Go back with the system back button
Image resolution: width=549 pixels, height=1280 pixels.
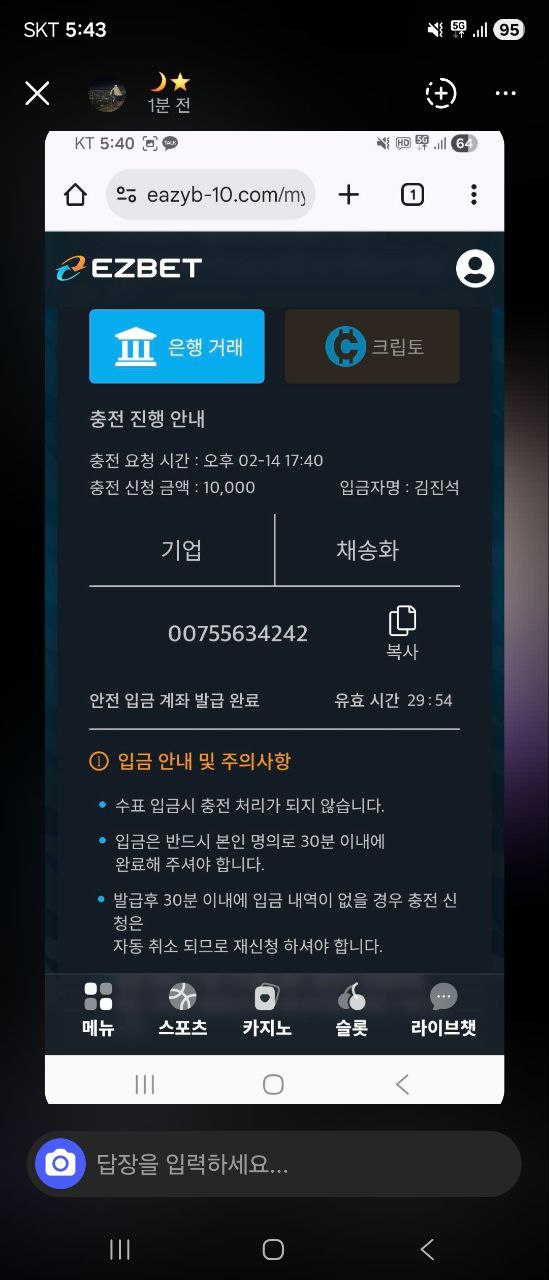427,1249
